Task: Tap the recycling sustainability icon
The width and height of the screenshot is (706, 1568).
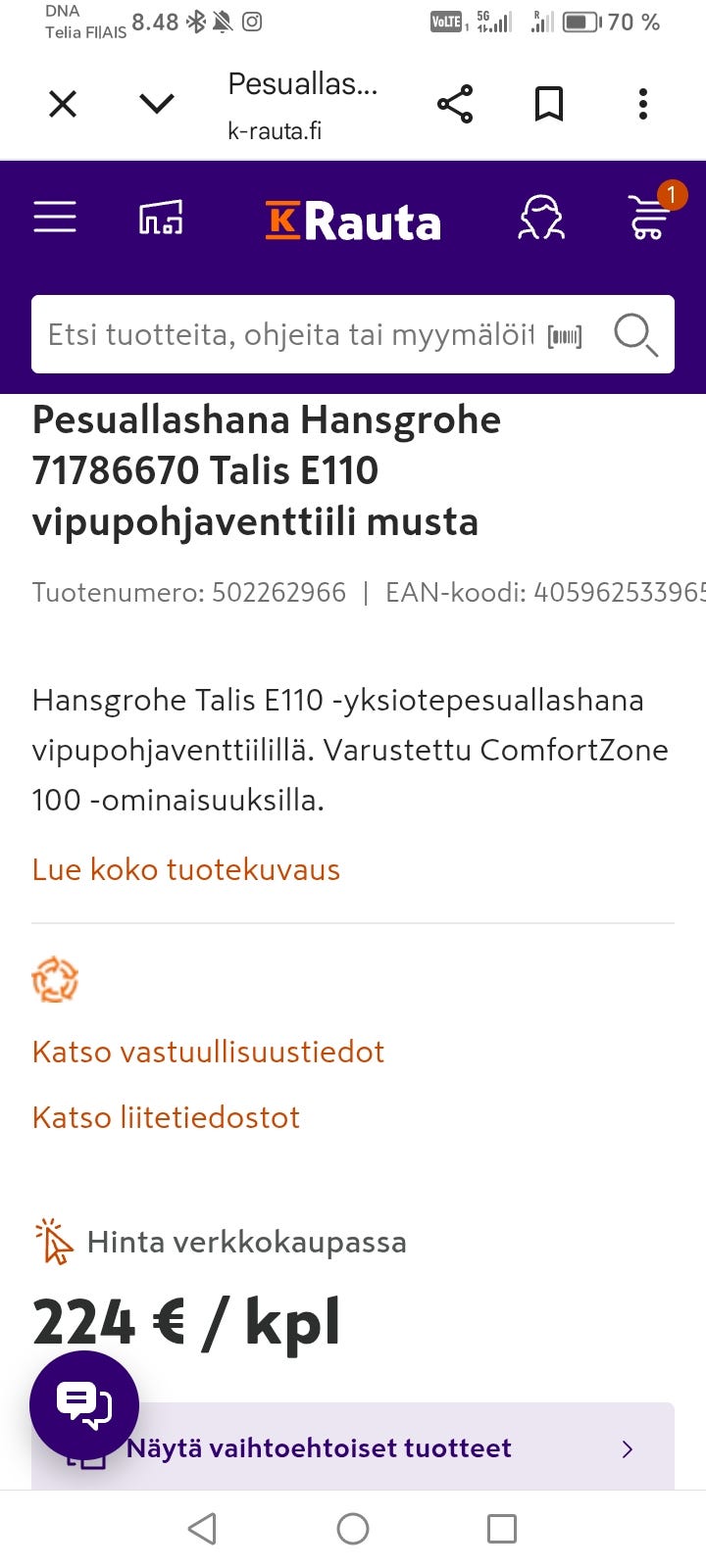Action: click(x=56, y=978)
